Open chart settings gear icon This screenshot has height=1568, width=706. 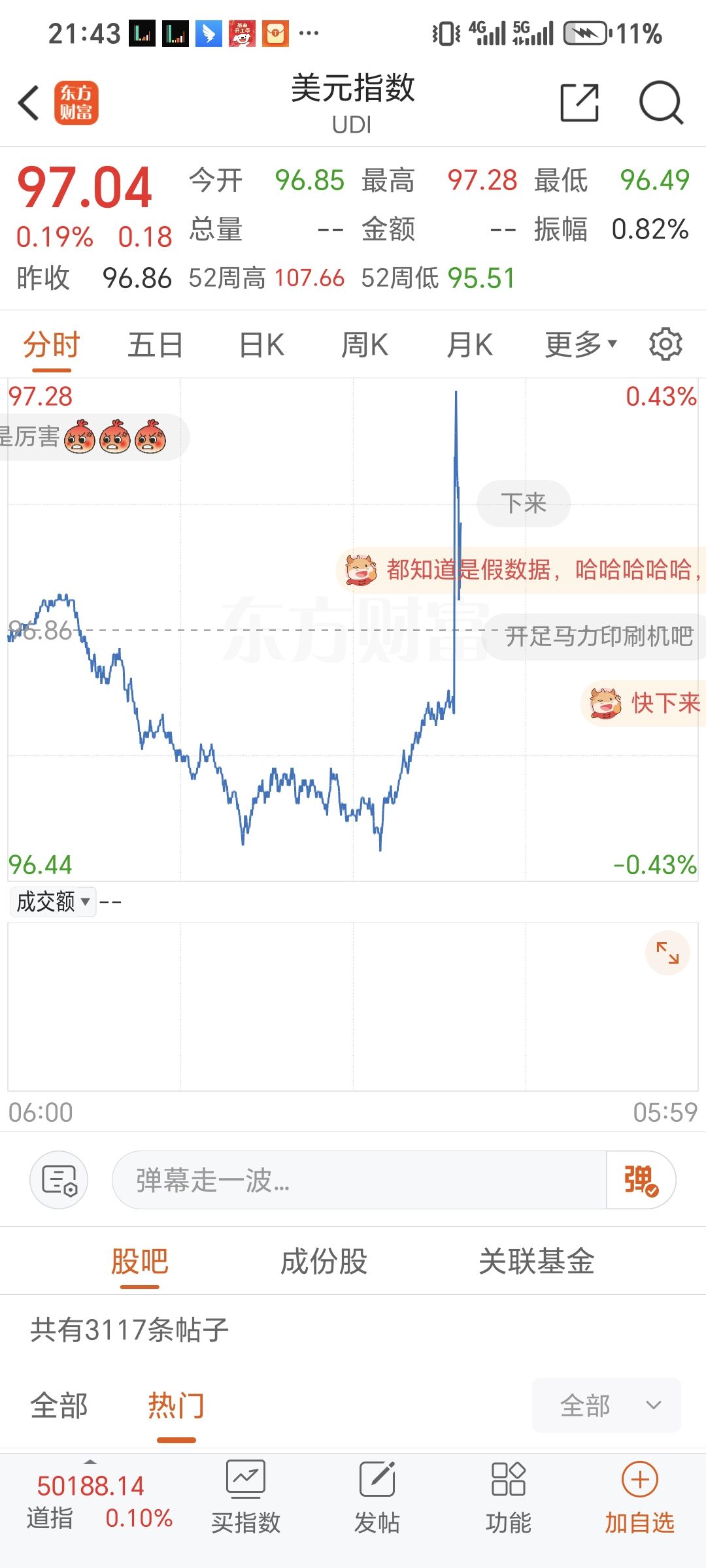pyautogui.click(x=665, y=344)
